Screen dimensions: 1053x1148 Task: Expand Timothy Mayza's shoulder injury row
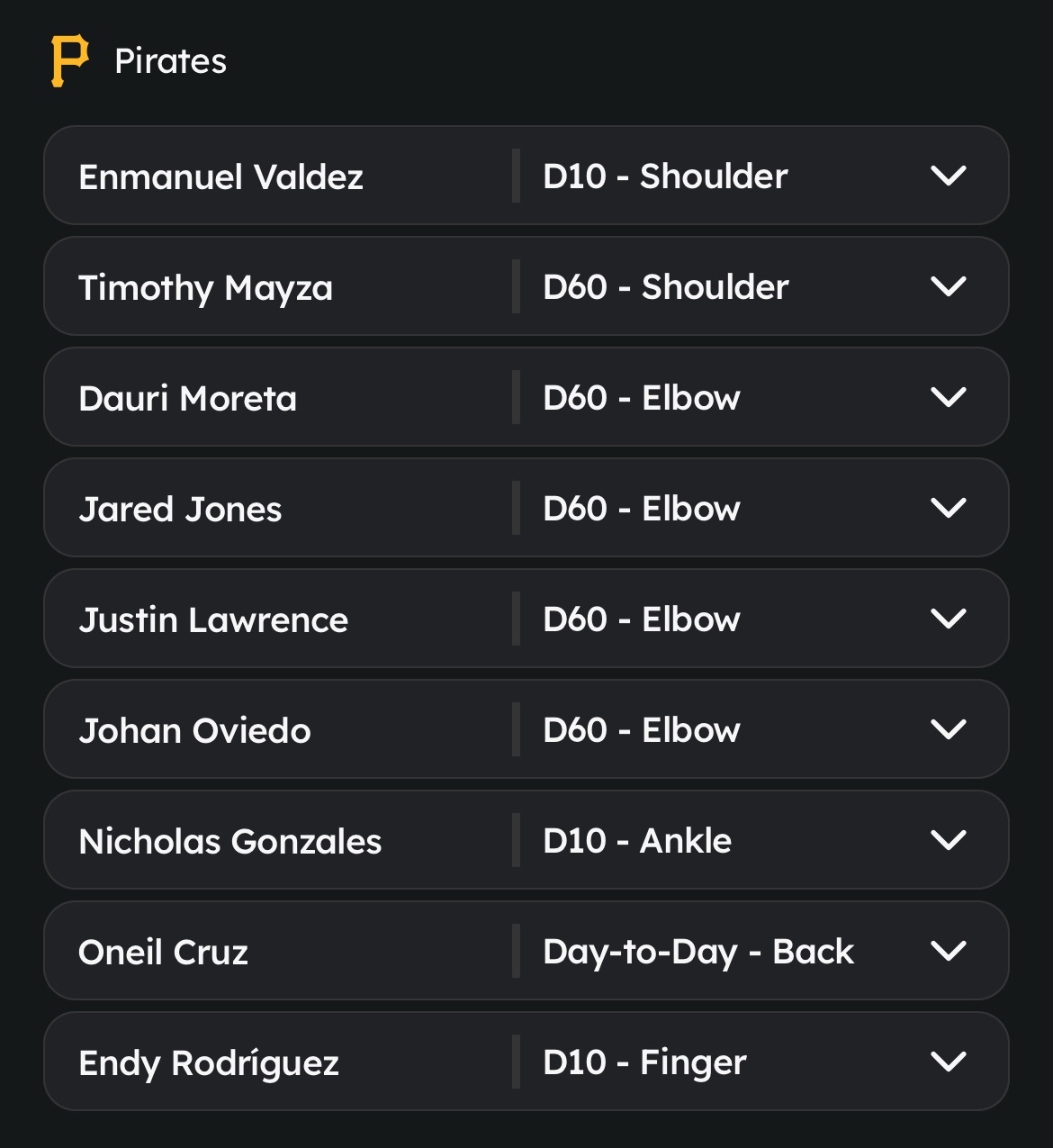coord(948,286)
